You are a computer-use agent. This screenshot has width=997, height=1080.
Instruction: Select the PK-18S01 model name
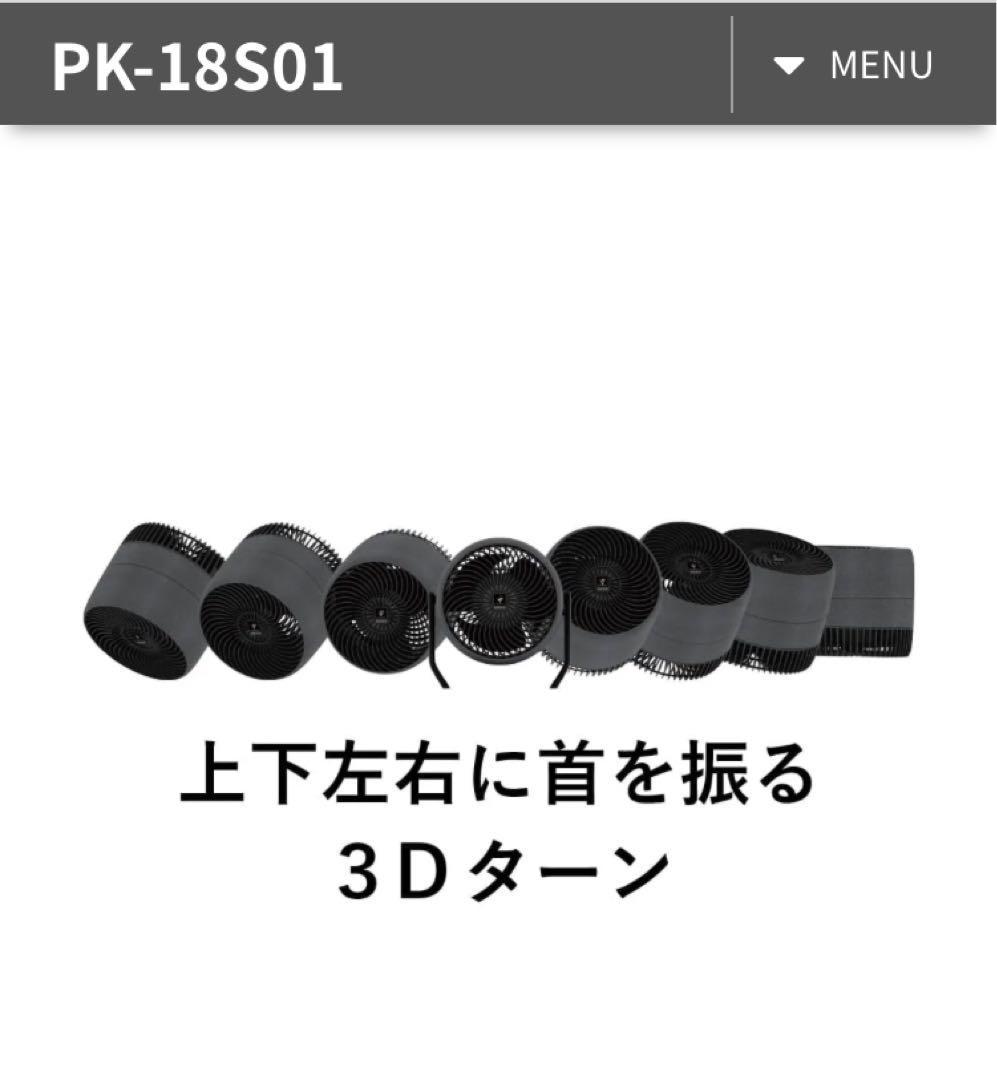198,66
